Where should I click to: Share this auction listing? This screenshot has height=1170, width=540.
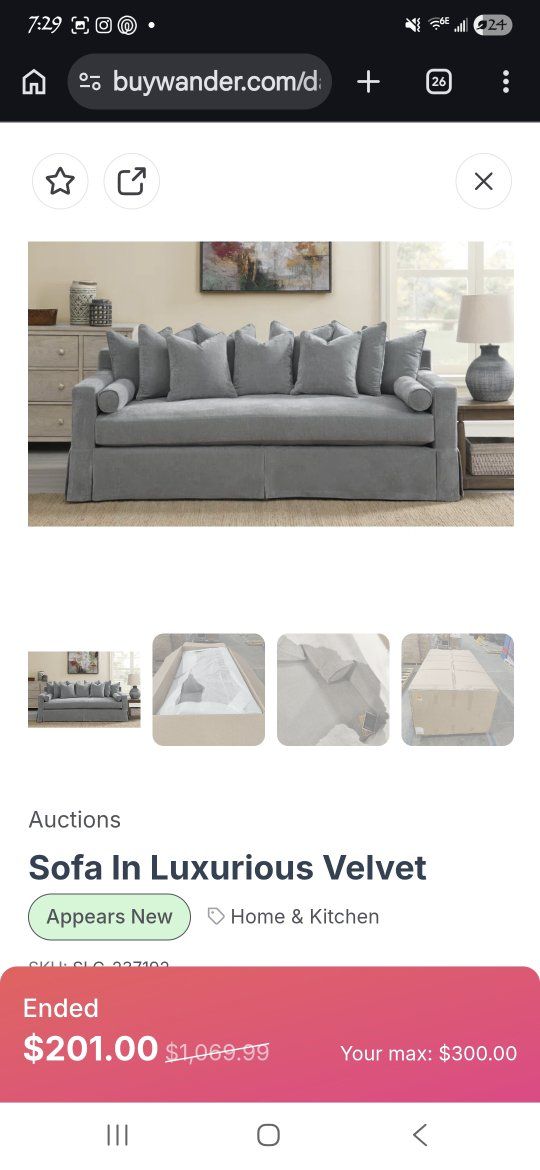point(131,181)
